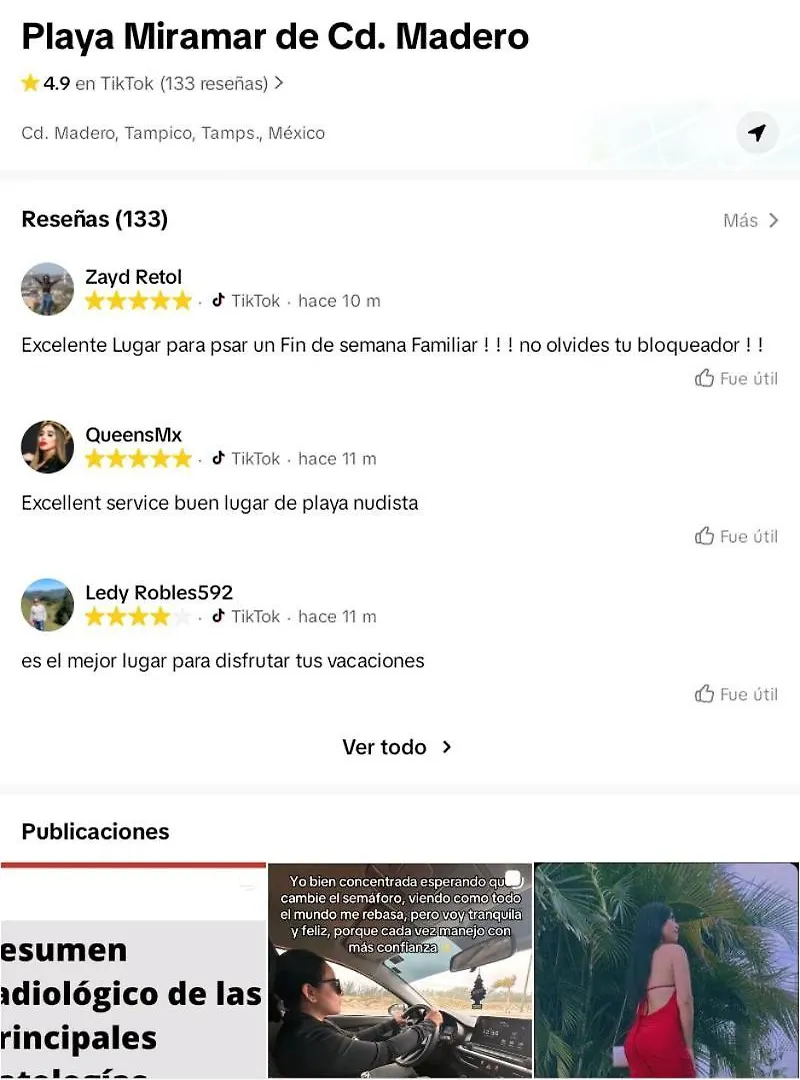
Task: Open the location navigation arrow
Action: coord(757,133)
